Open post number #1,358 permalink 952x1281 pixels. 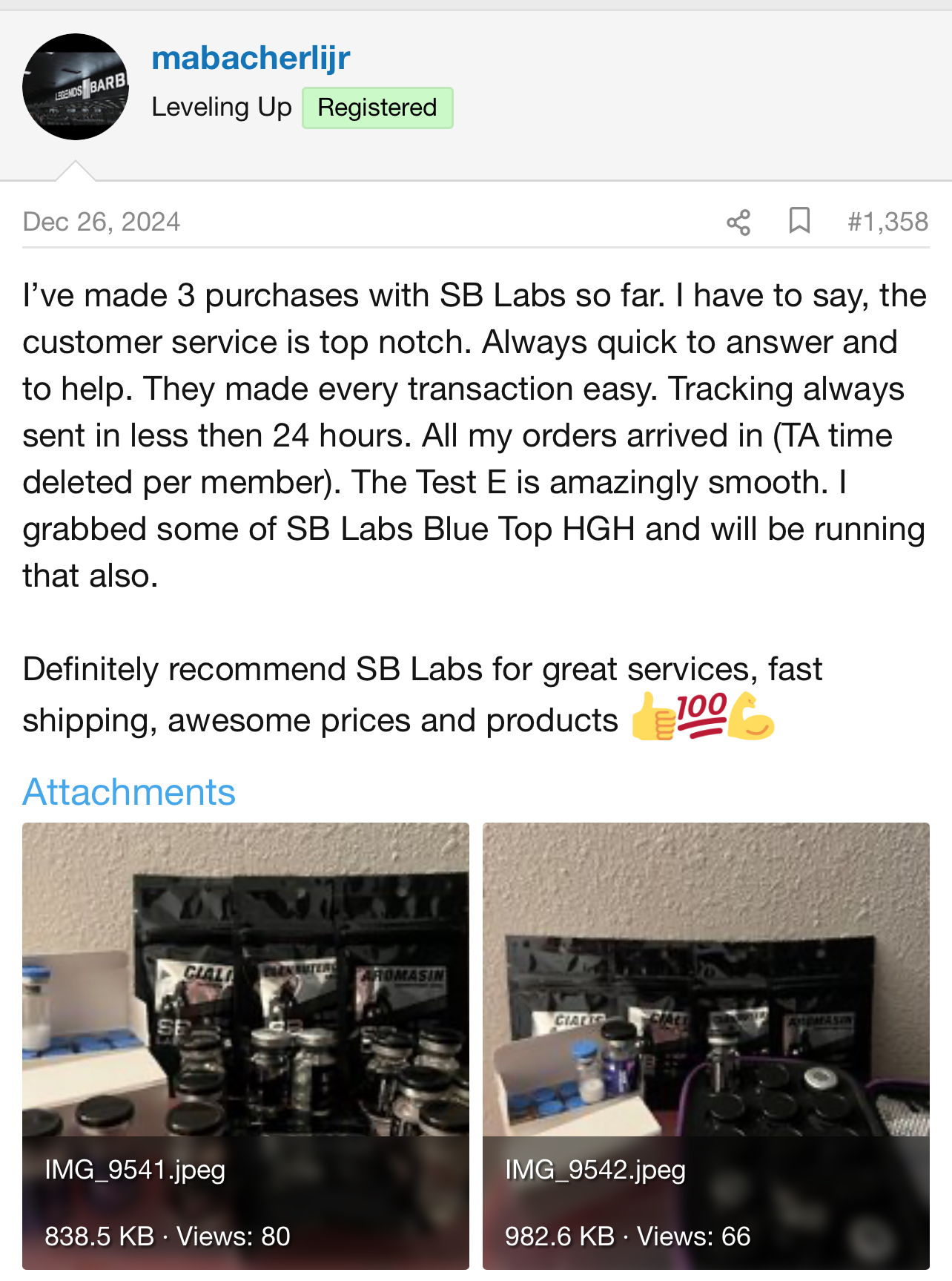887,222
